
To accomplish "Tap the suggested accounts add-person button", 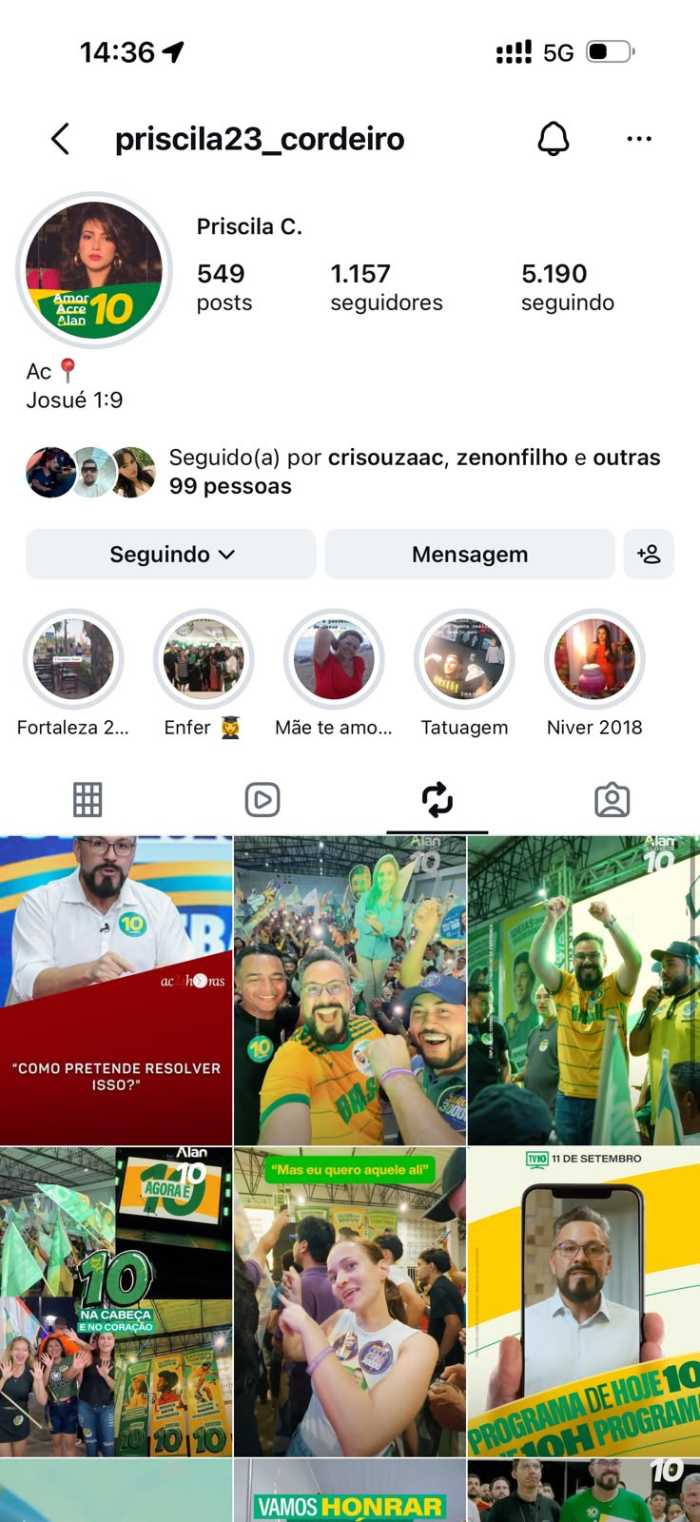I will pyautogui.click(x=649, y=554).
